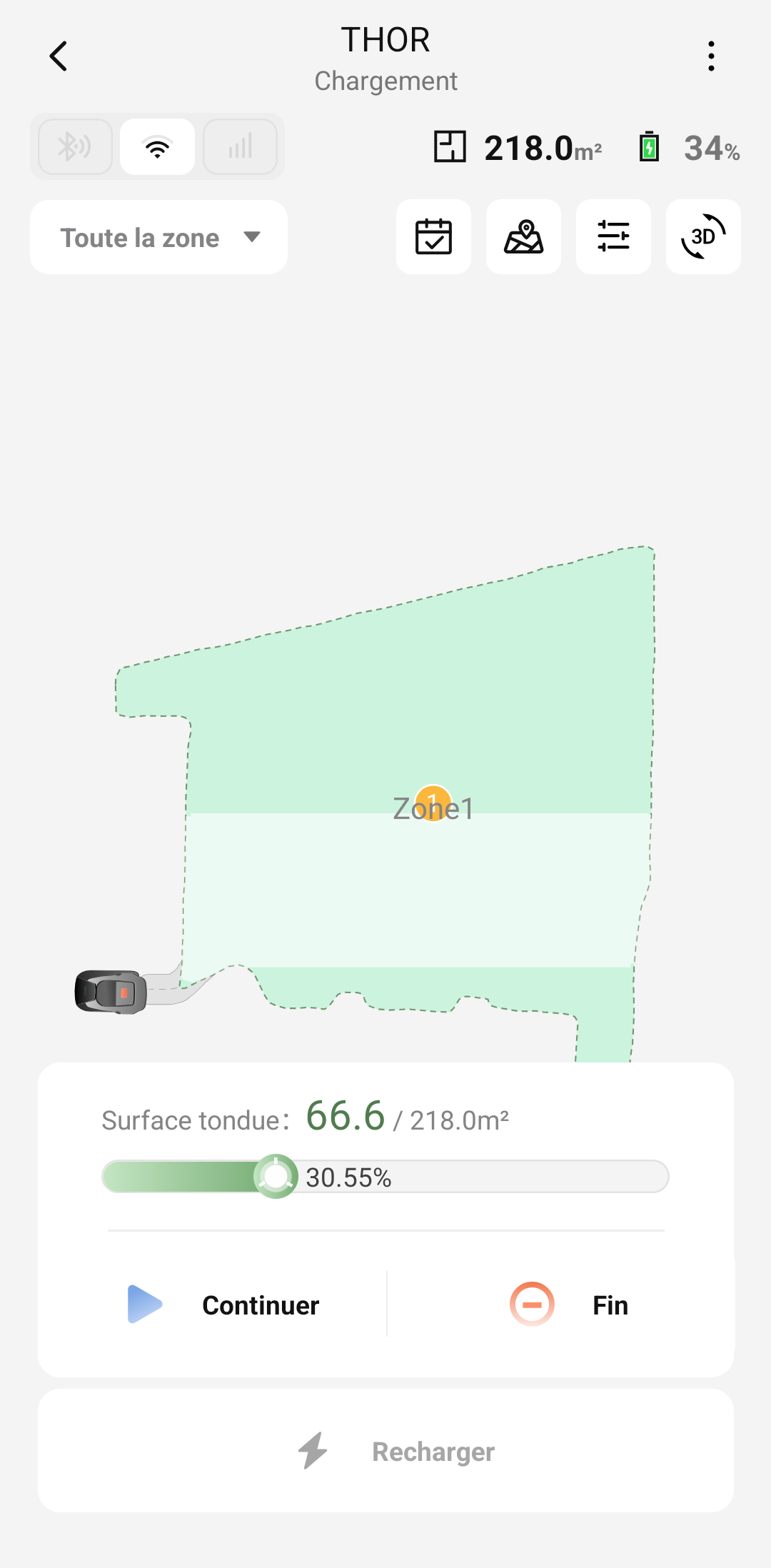This screenshot has width=771, height=1568.
Task: Open the mowing settings sliders
Action: [x=613, y=237]
